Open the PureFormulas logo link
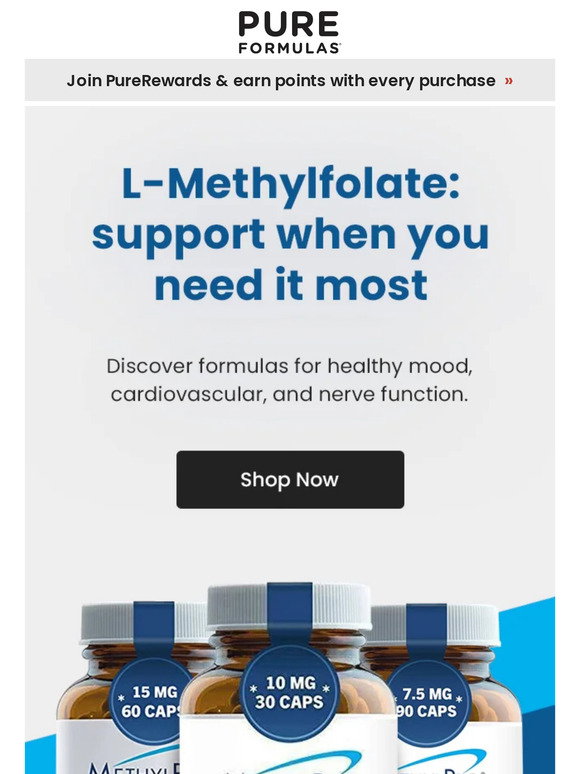The height and width of the screenshot is (774, 580). [289, 32]
